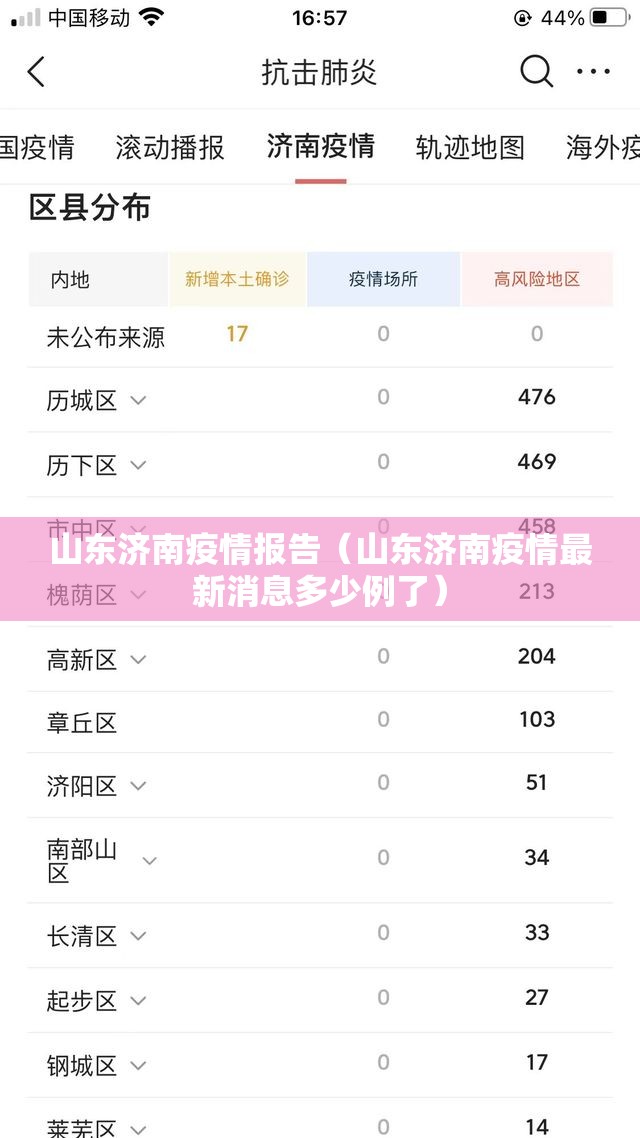The image size is (640, 1138).
Task: Select the 济南疫情 tab
Action: coord(320,146)
